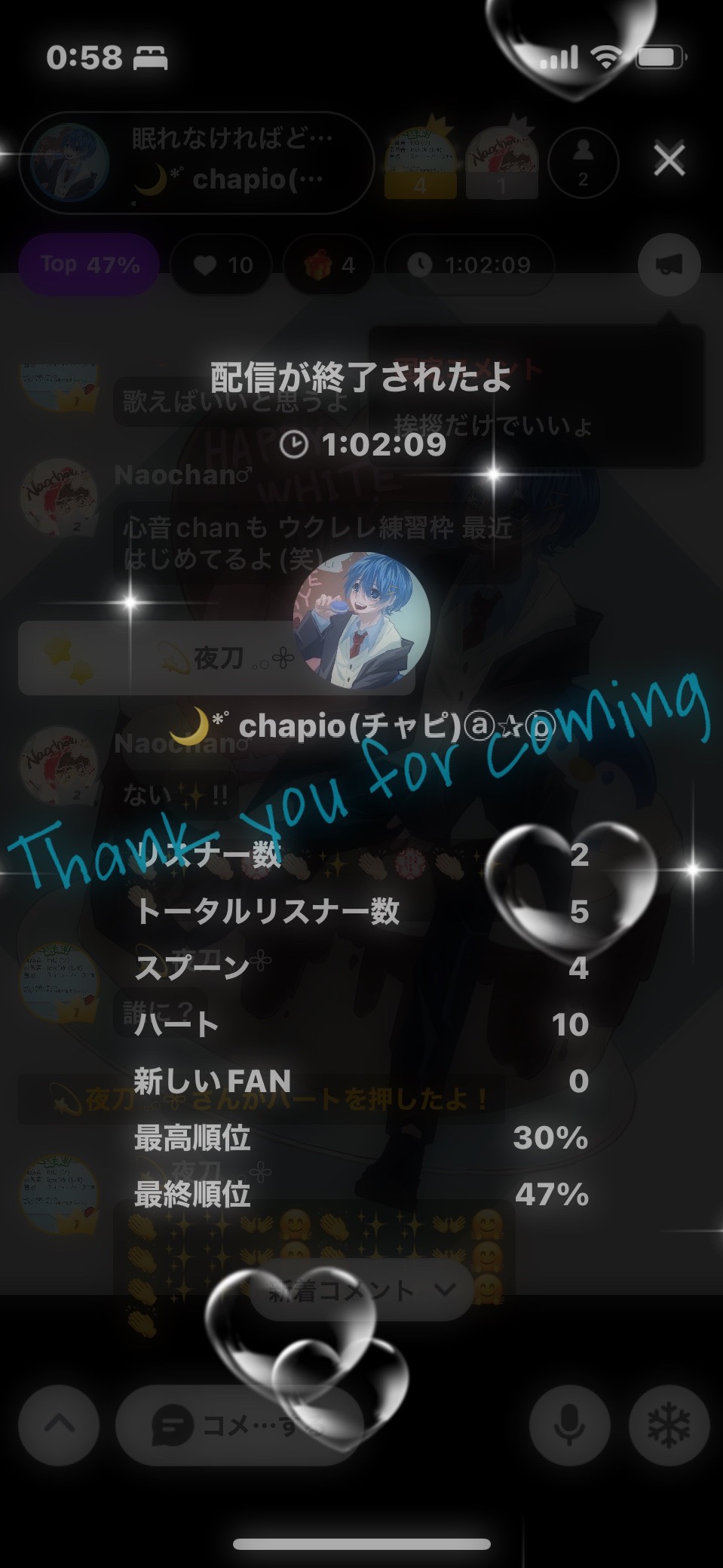The image size is (723, 1568).
Task: Open the Top 47% ranking chip
Action: [x=89, y=265]
